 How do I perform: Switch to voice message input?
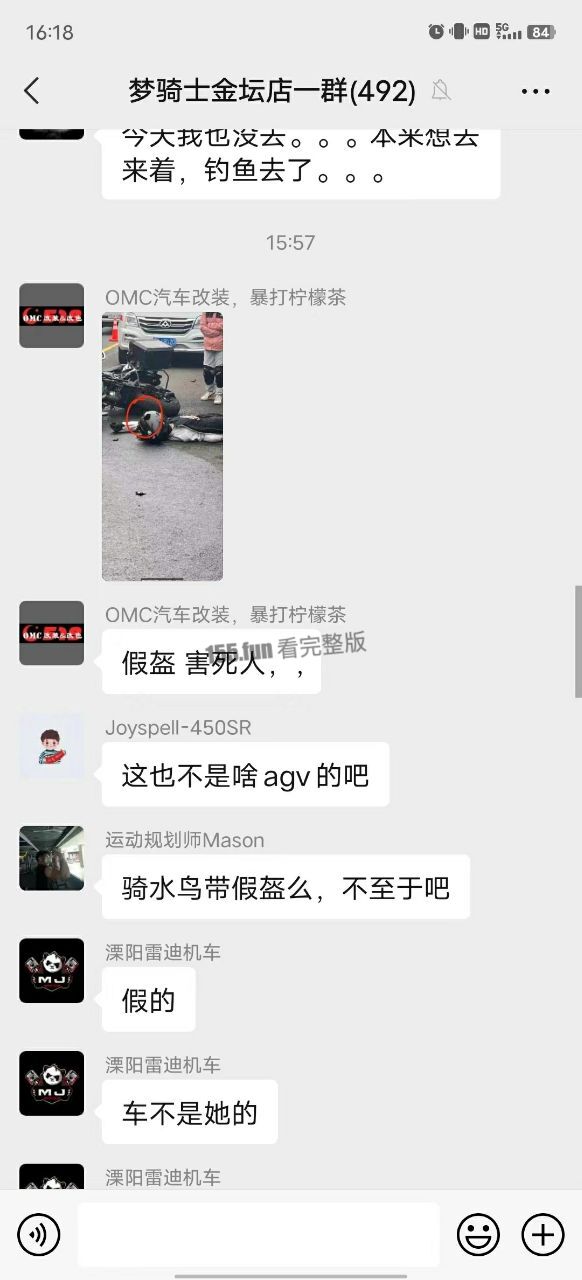pos(39,1235)
